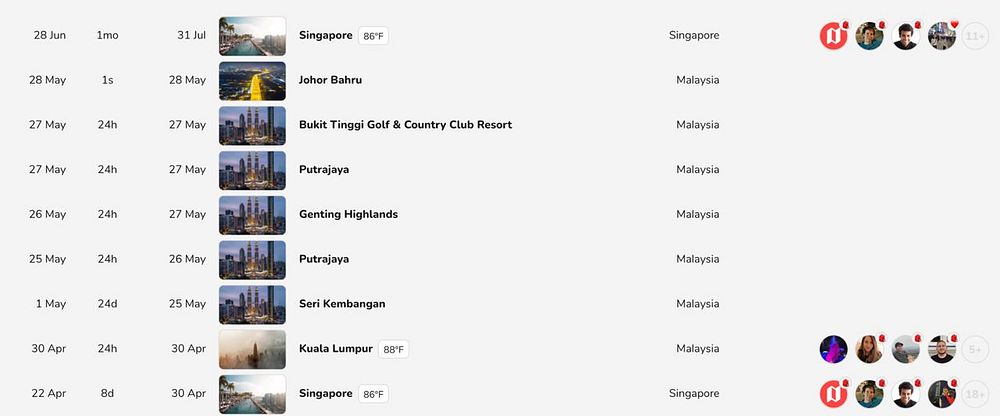
Task: Show the 11+ more people in Singapore
Action: [975, 36]
